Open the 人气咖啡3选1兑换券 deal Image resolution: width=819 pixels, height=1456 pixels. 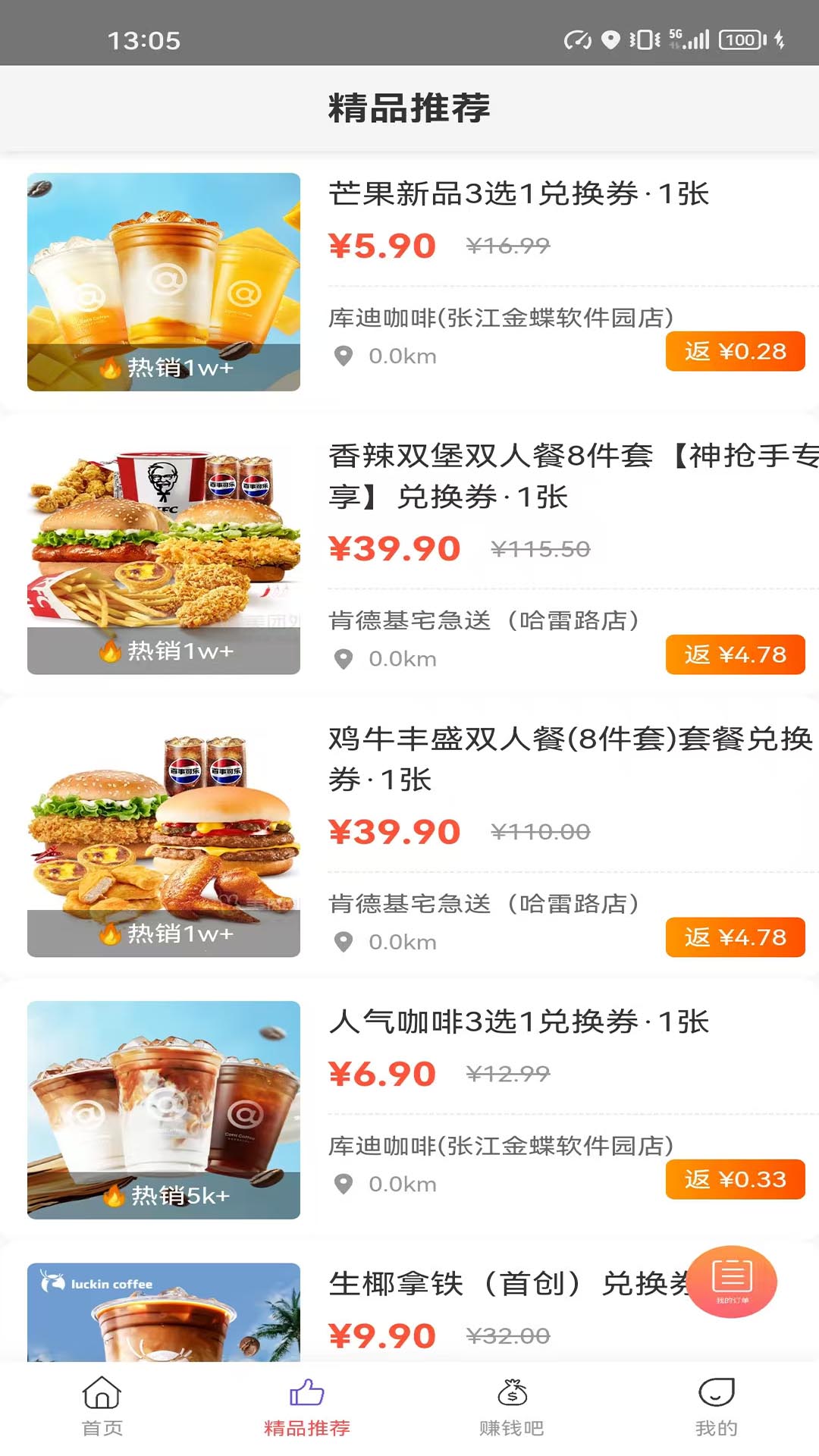click(519, 1022)
